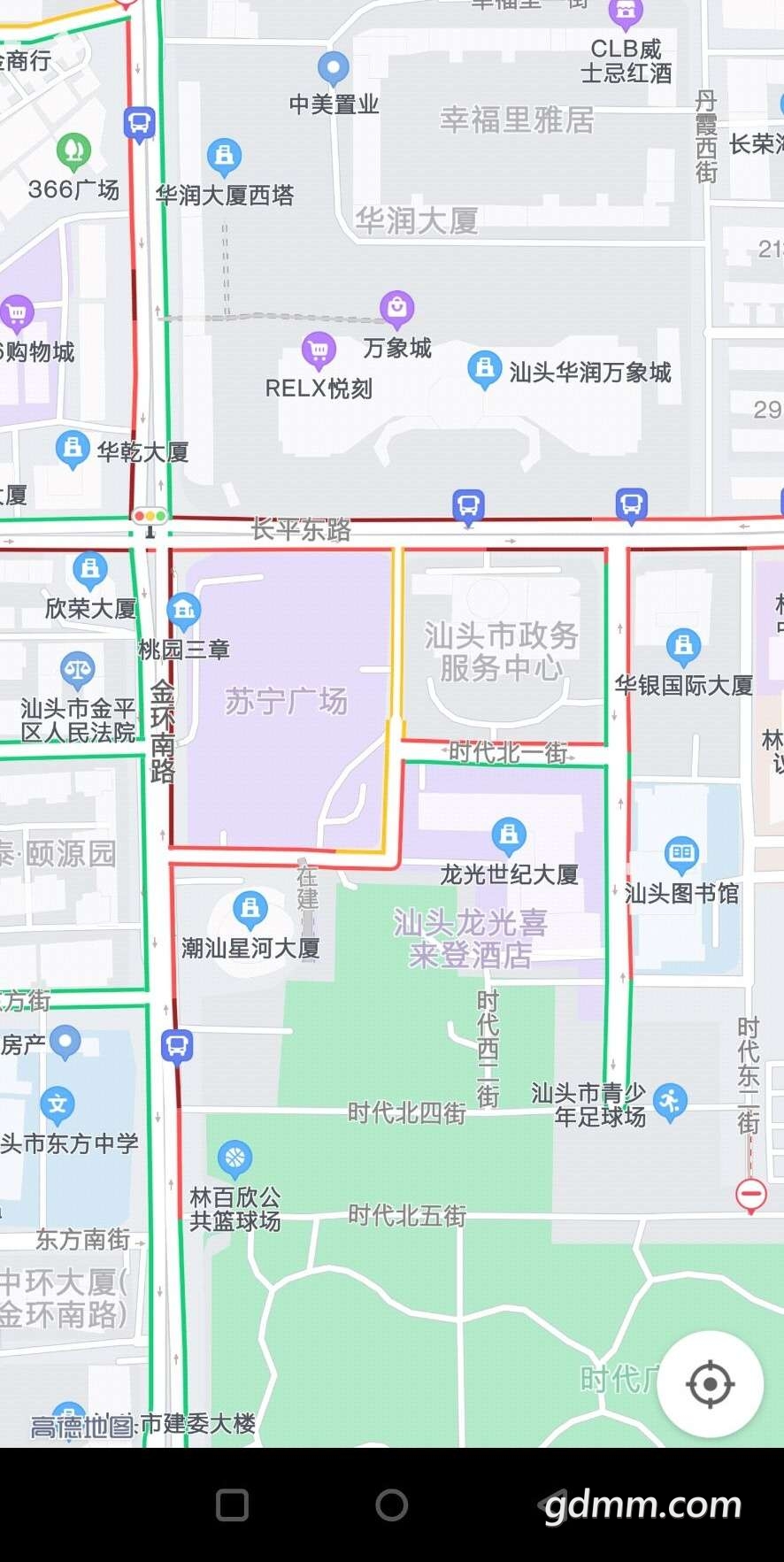Select the 汕头华润万象城 building marker
This screenshot has height=1562, width=784.
[484, 369]
